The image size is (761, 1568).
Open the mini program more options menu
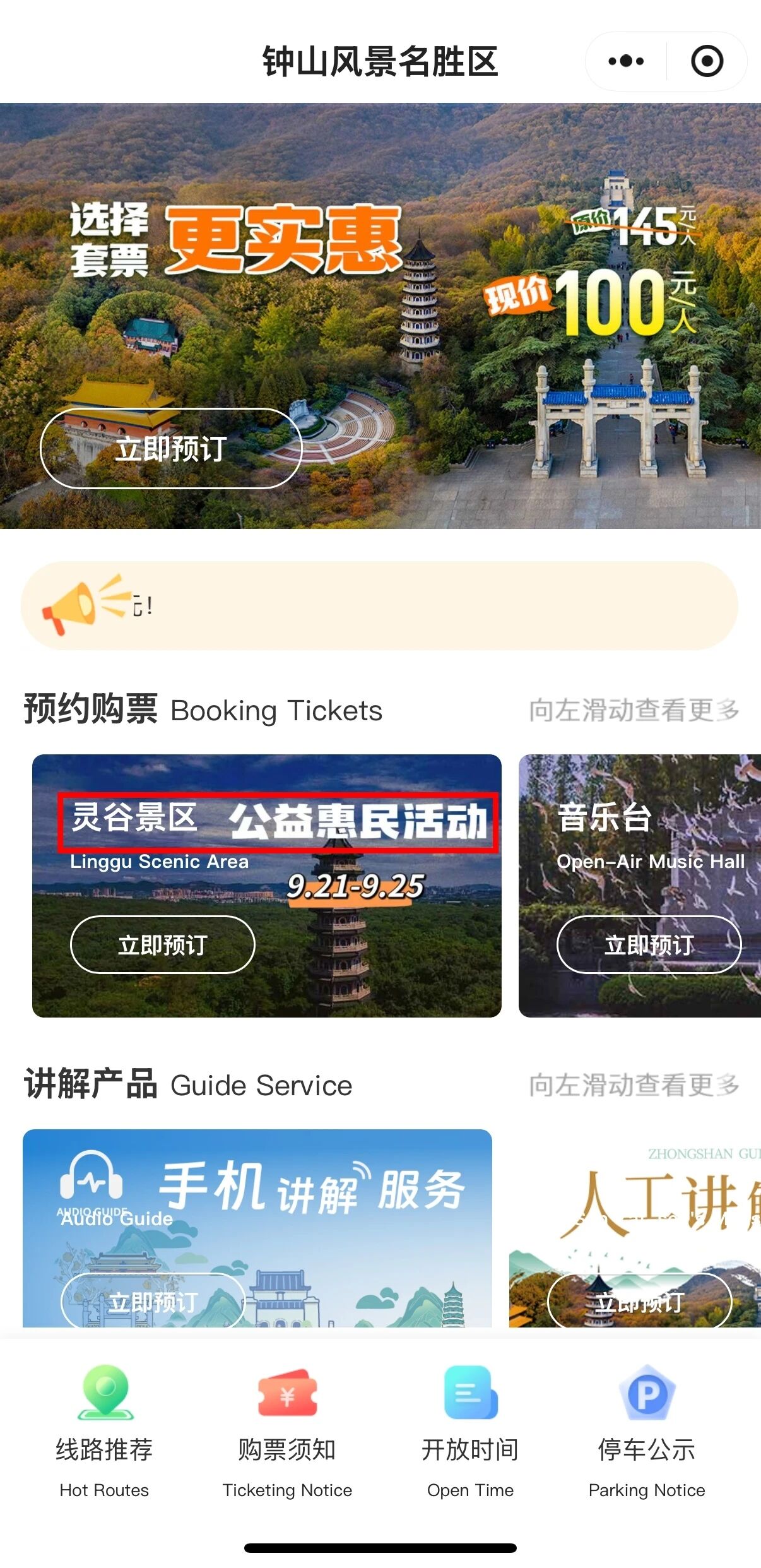(626, 61)
